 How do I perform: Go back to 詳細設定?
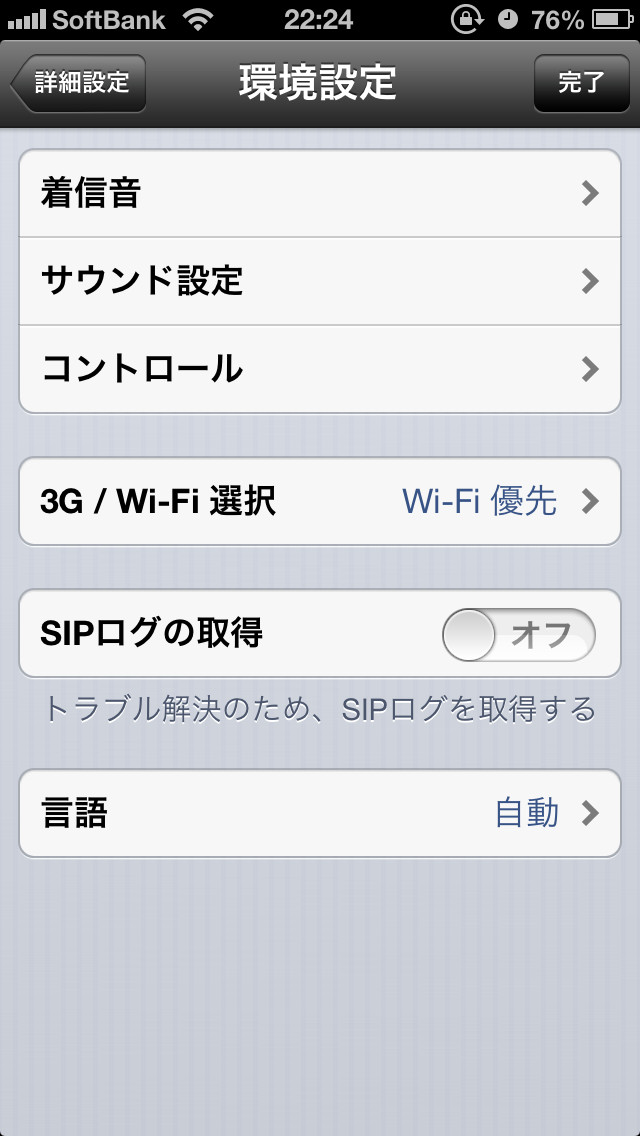click(80, 83)
